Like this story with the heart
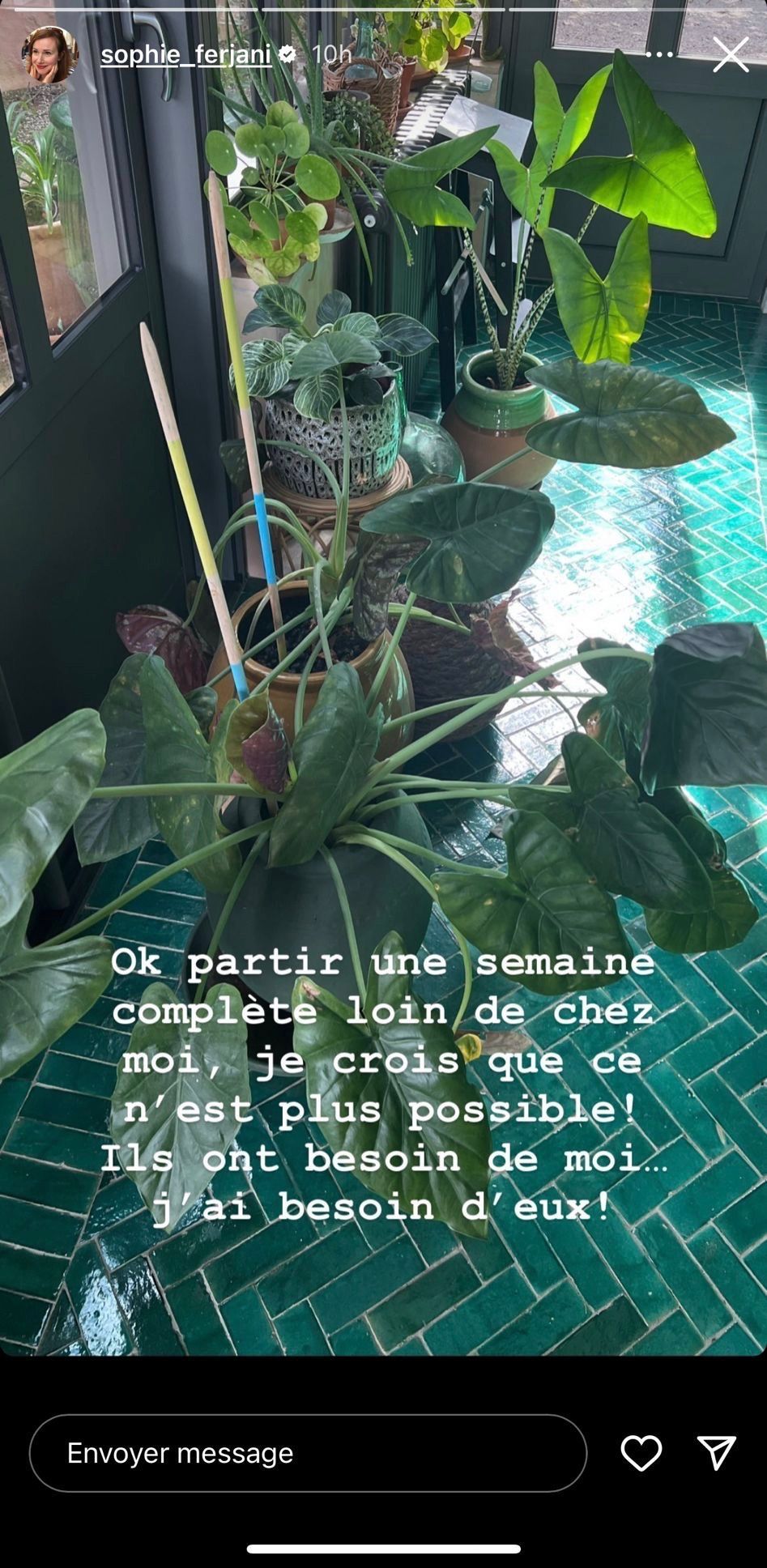The width and height of the screenshot is (767, 1568). pyautogui.click(x=641, y=1453)
